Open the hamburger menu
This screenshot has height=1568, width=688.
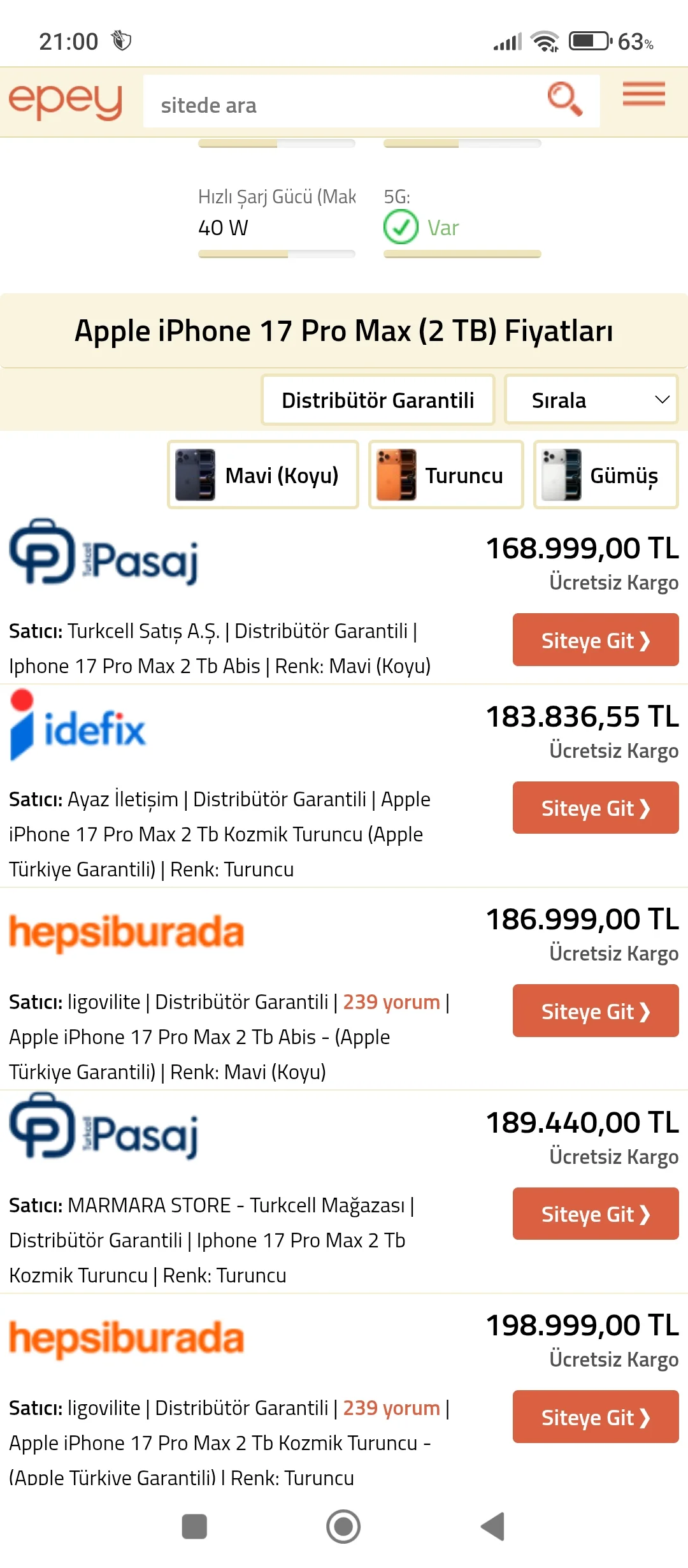coord(643,94)
